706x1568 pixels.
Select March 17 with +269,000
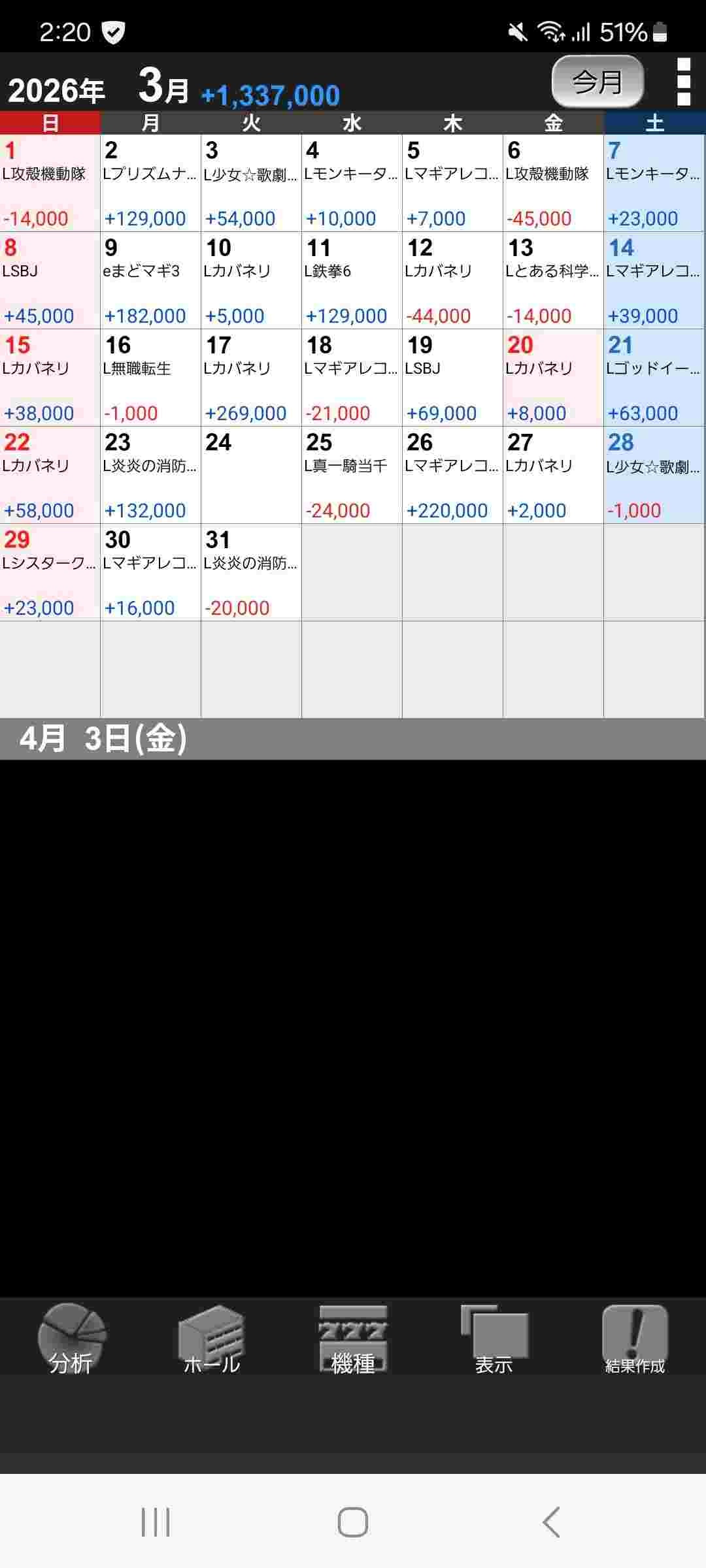(251, 378)
